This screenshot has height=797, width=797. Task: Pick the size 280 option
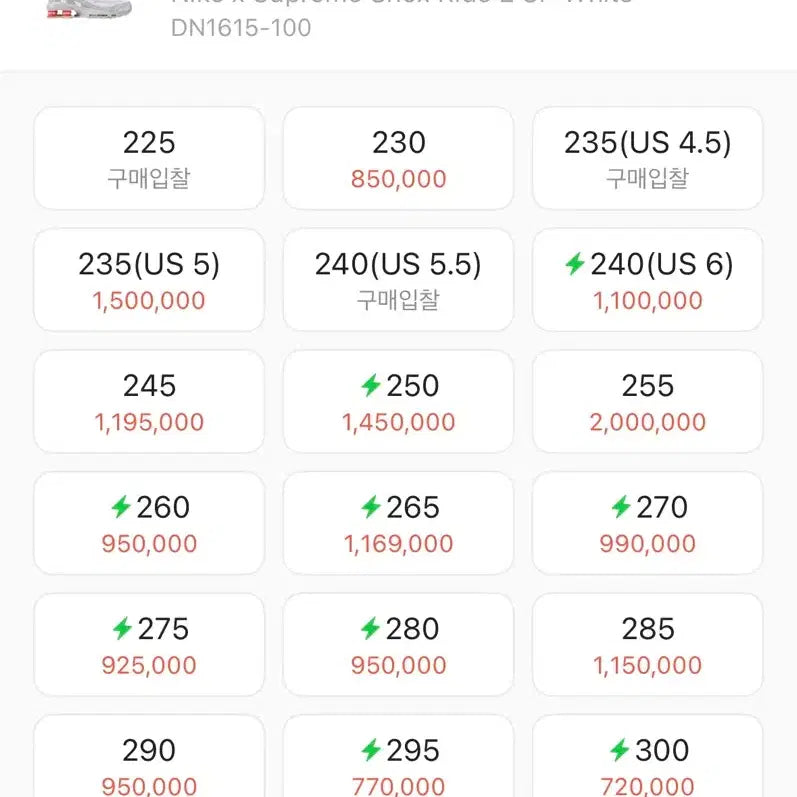(398, 645)
